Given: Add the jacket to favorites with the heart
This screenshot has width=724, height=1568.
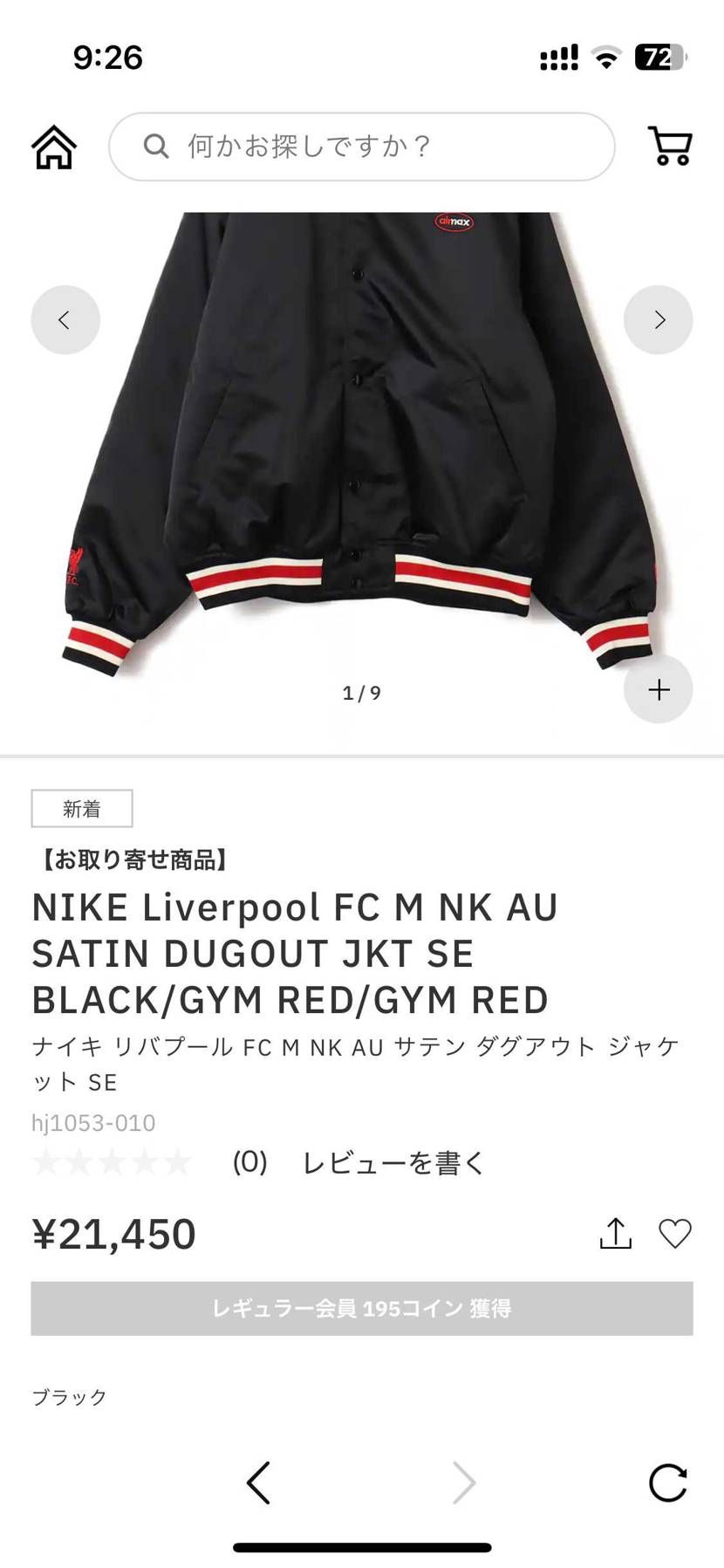Looking at the screenshot, I should (674, 1233).
